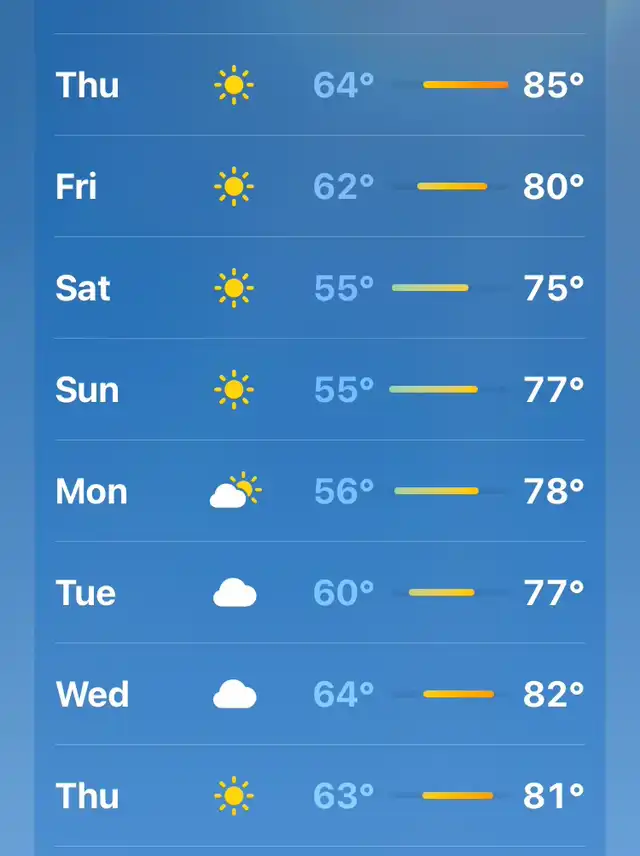The image size is (640, 856).
Task: Open the Friday forecast row
Action: pos(320,186)
